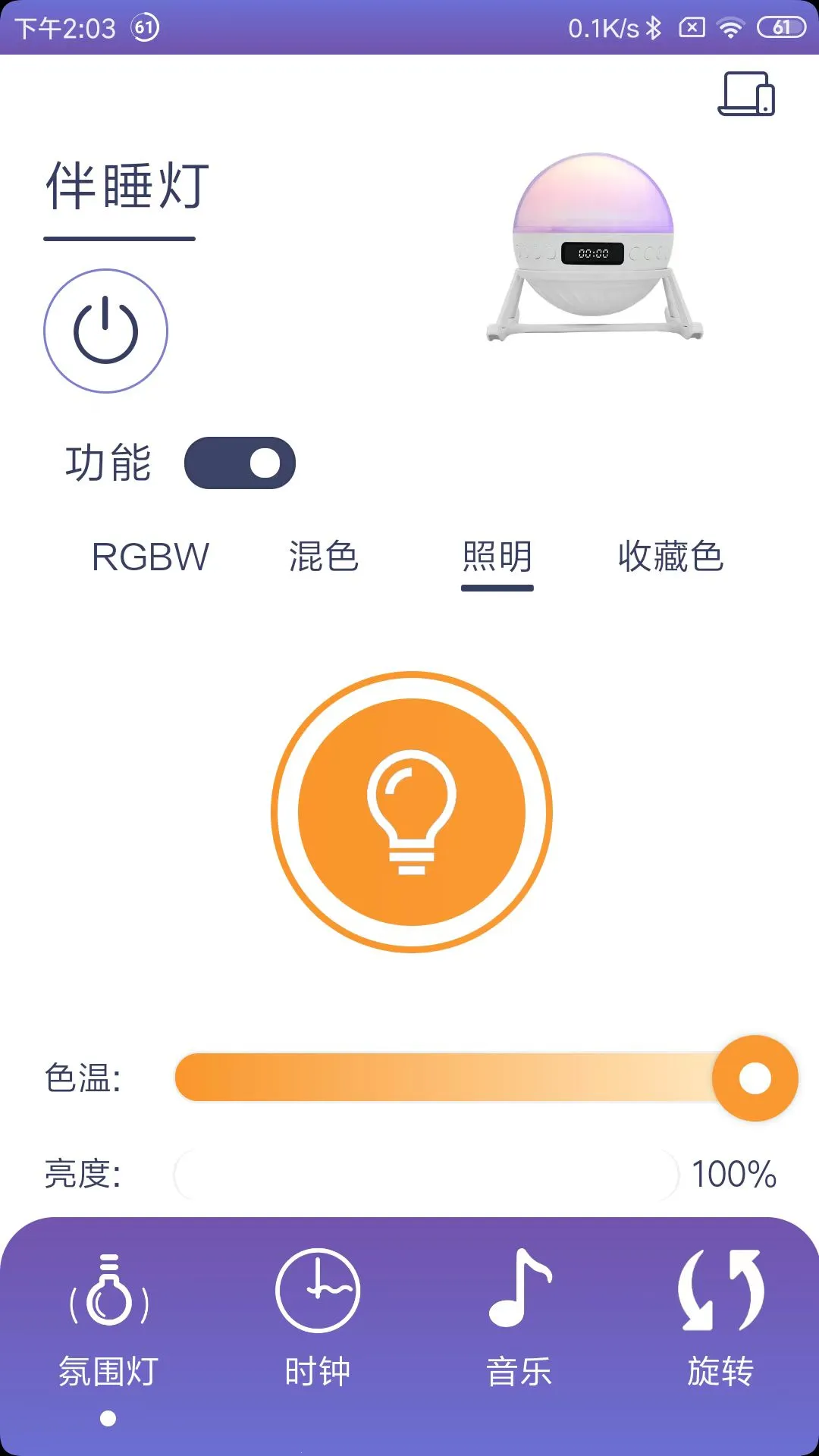Disable the 功能 switch
Image resolution: width=819 pixels, height=1456 pixels.
coord(240,463)
